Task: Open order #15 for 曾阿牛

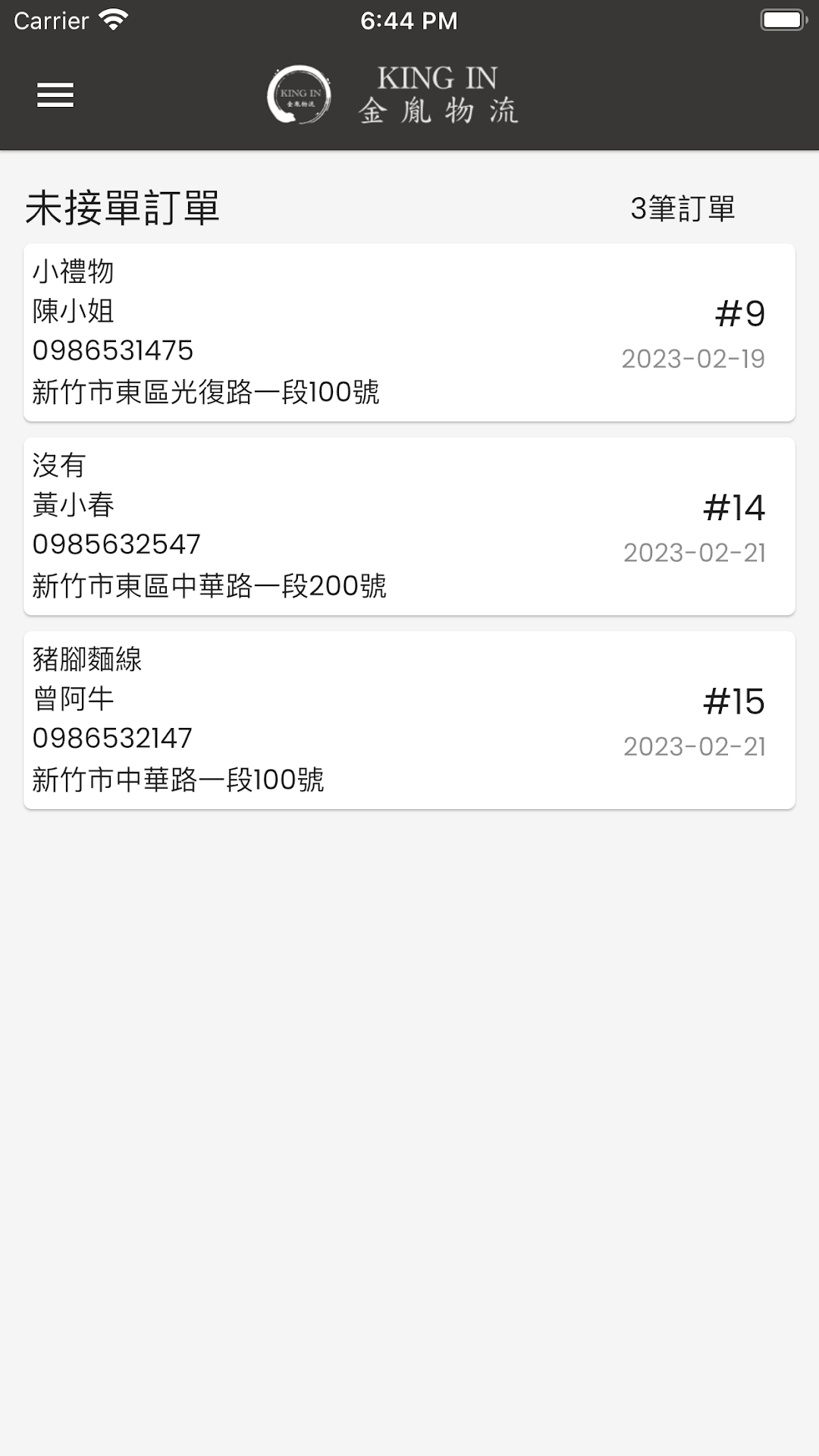Action: click(x=409, y=720)
